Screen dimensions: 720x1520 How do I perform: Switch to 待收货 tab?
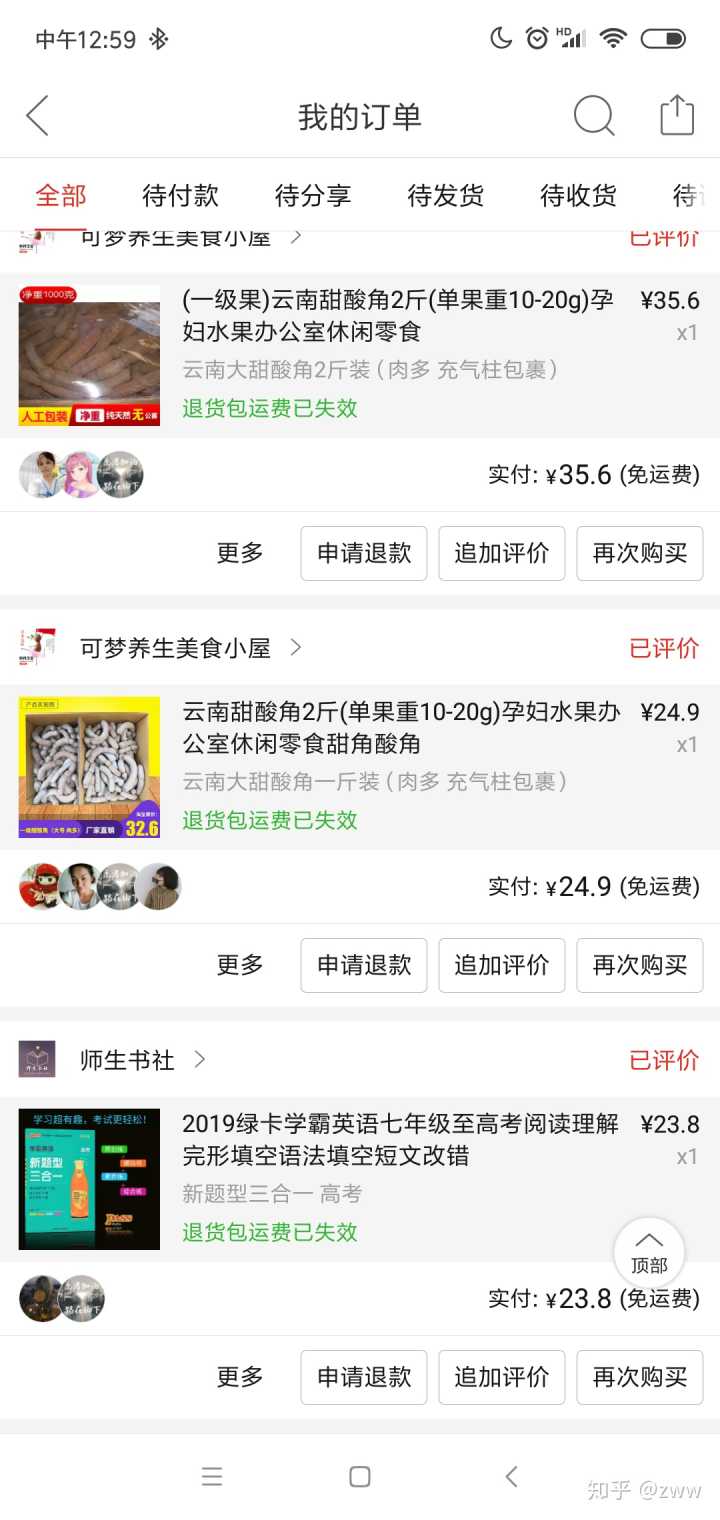pyautogui.click(x=578, y=195)
